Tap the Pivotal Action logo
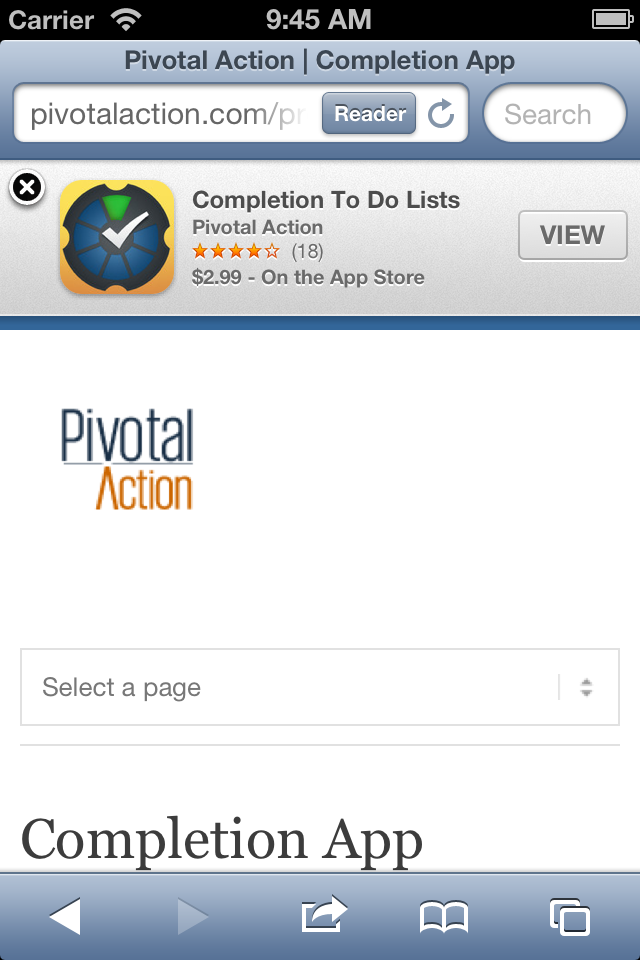The image size is (640, 960). coord(127,459)
